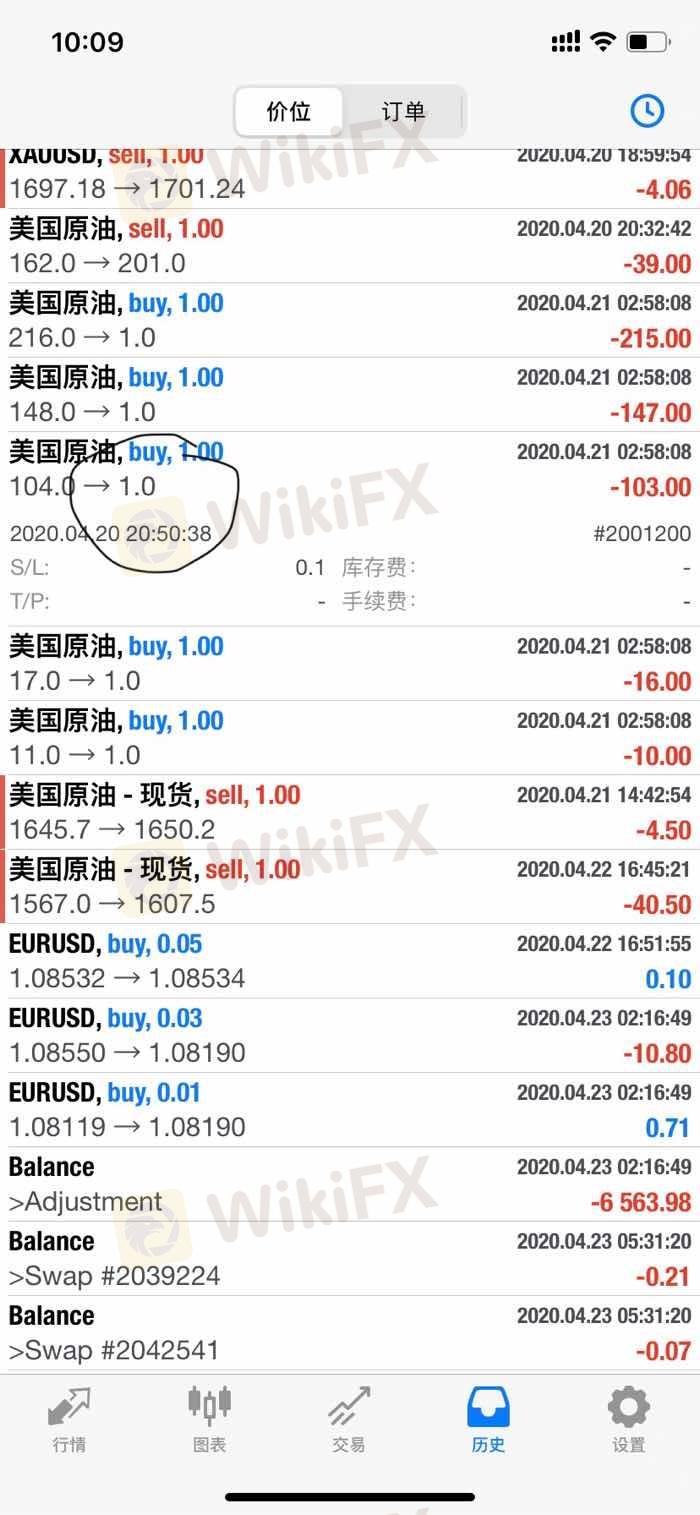
Task: Select the 历史 tab
Action: coord(489,1419)
